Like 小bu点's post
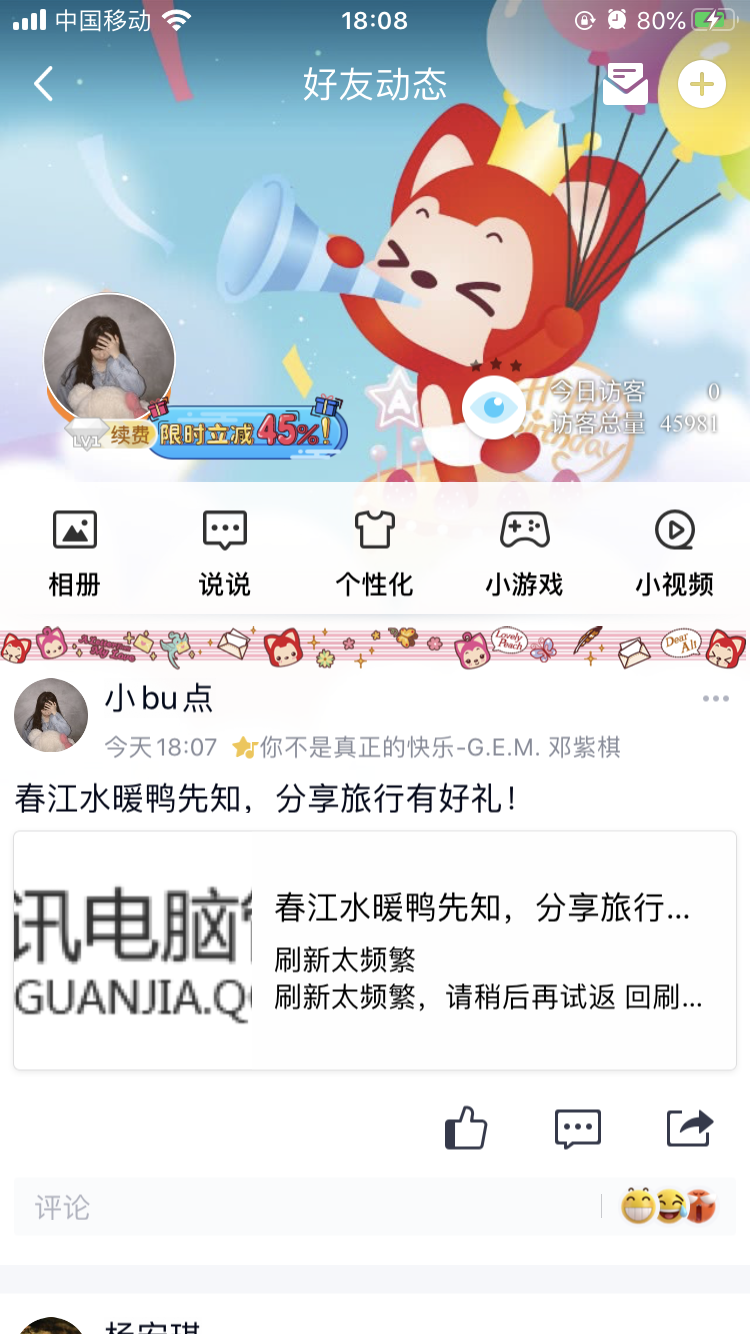This screenshot has height=1334, width=750. 465,1129
